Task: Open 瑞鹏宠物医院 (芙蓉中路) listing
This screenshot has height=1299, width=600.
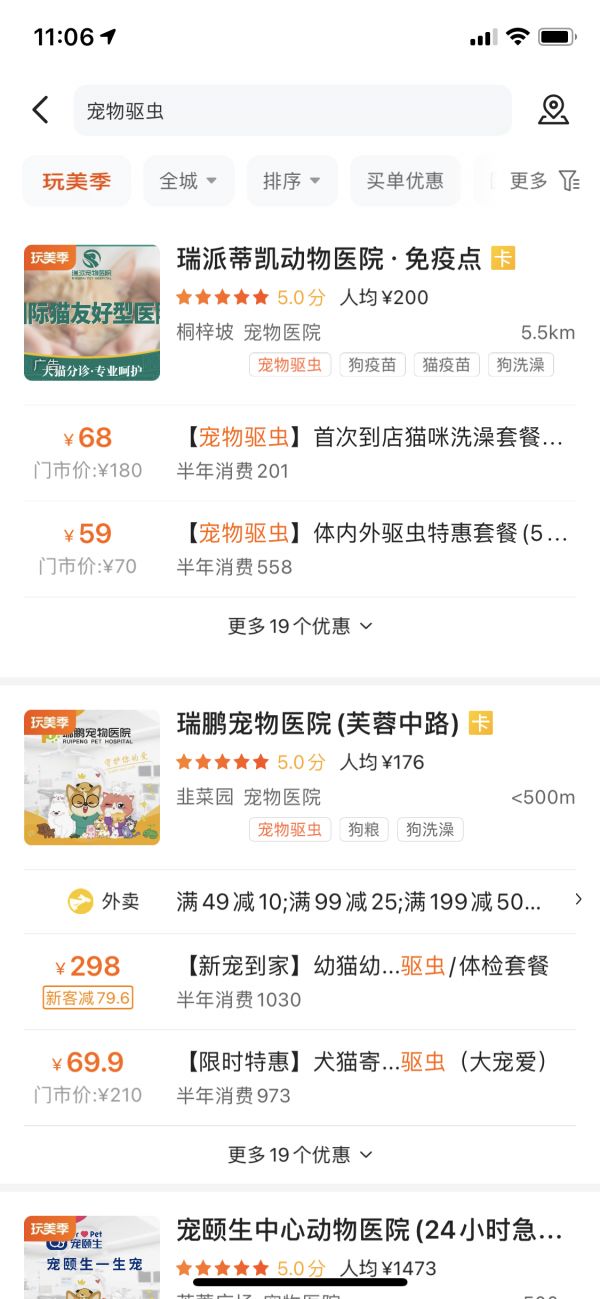Action: point(317,723)
